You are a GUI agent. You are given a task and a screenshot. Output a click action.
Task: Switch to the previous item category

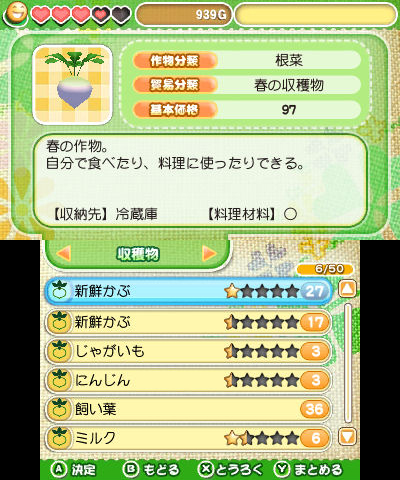pos(63,254)
